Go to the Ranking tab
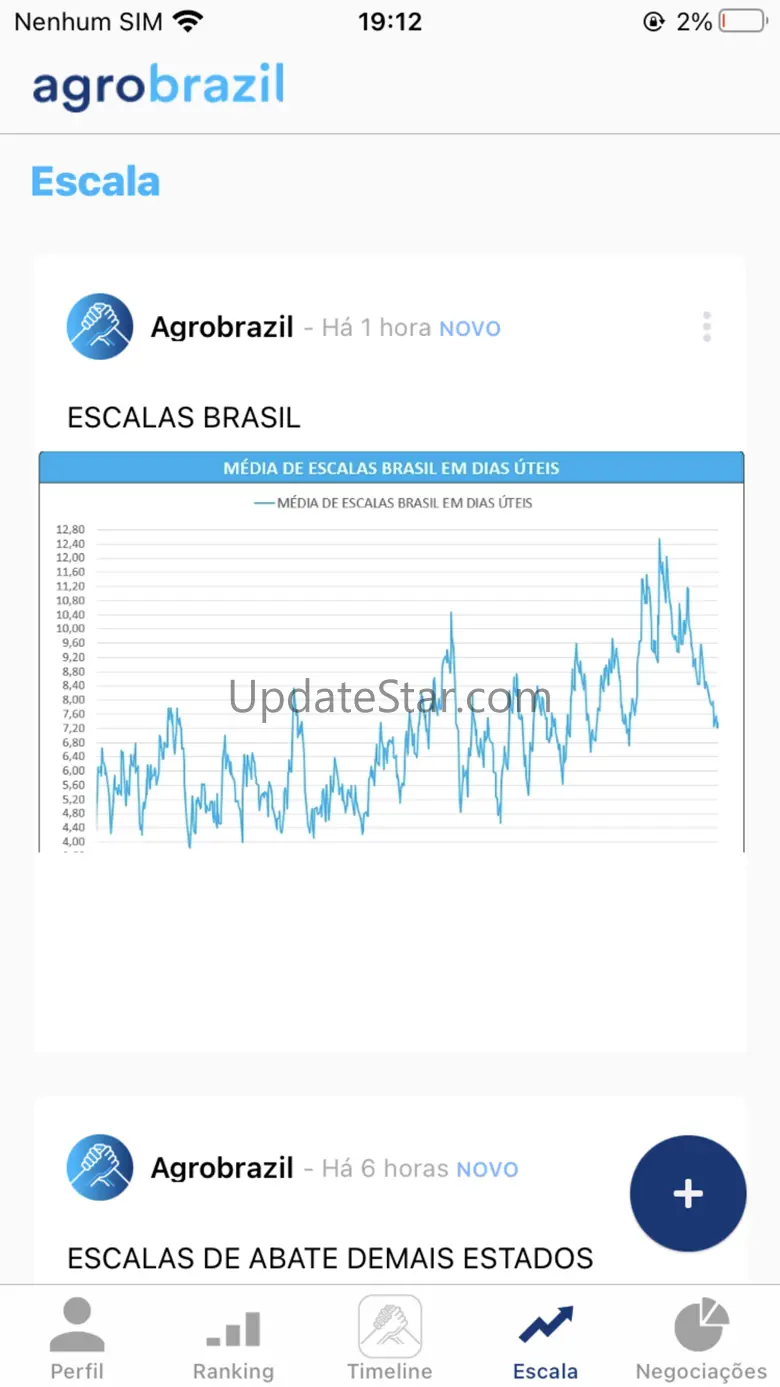Viewport: 780px width, 1387px height. click(x=233, y=1338)
